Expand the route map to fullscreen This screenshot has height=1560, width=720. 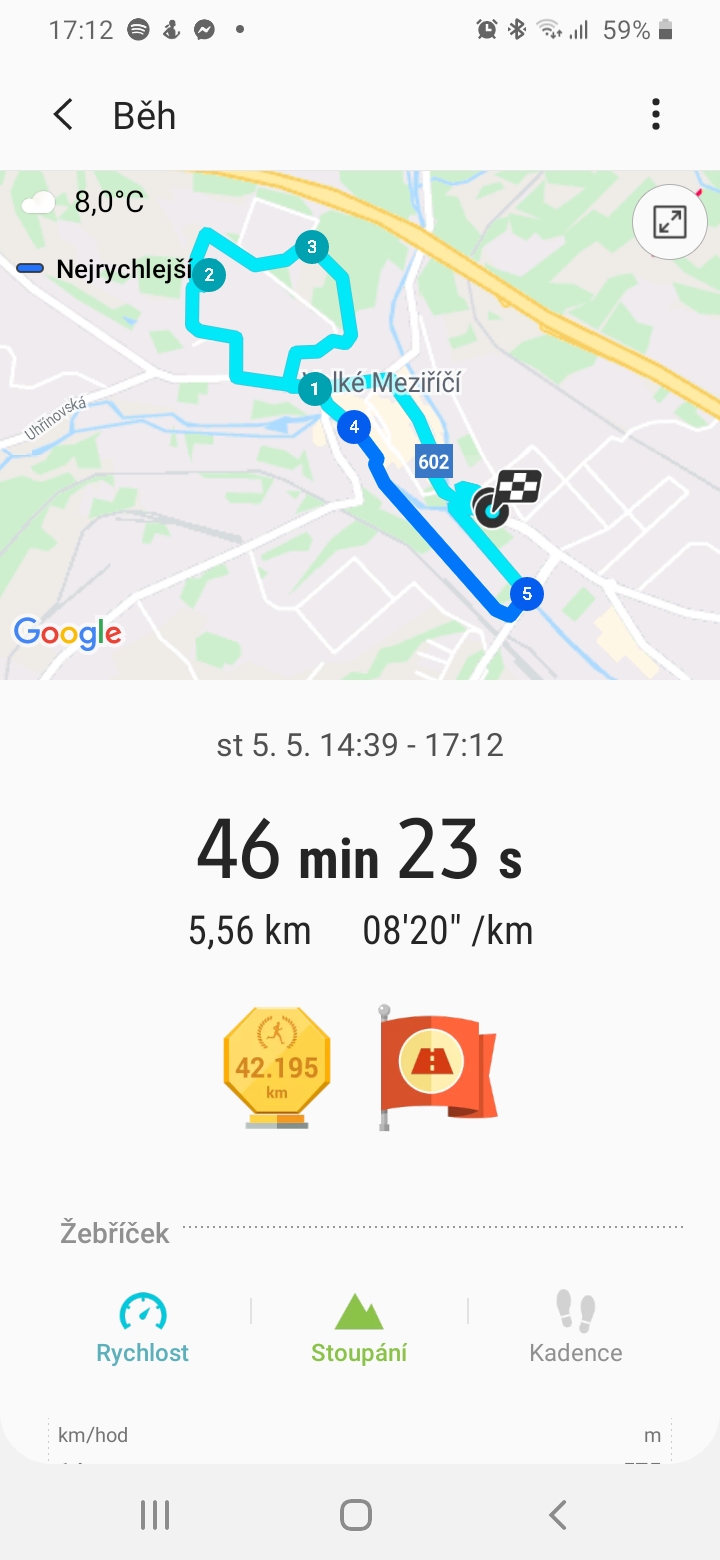click(670, 222)
